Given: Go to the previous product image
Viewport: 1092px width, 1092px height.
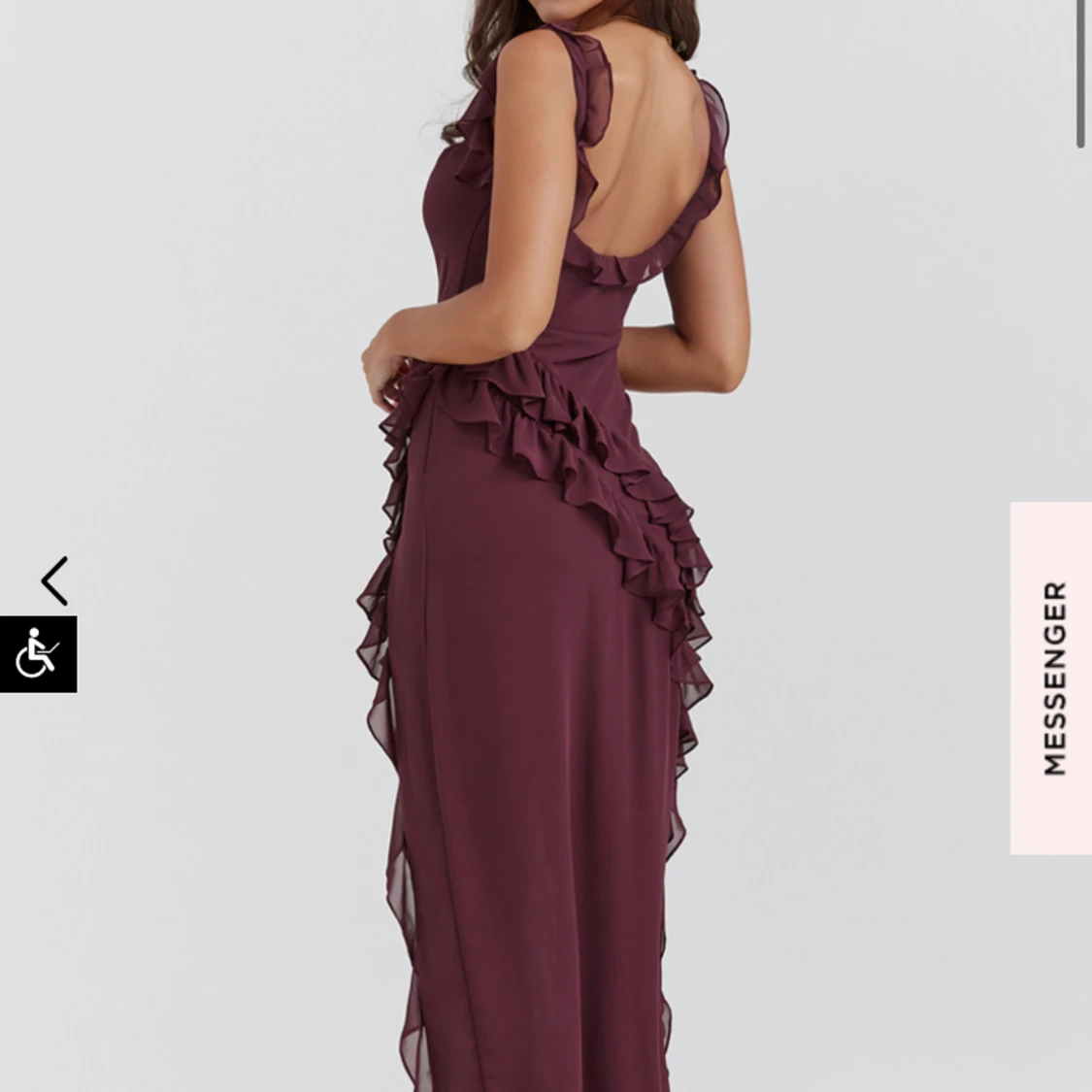Looking at the screenshot, I should pyautogui.click(x=54, y=580).
